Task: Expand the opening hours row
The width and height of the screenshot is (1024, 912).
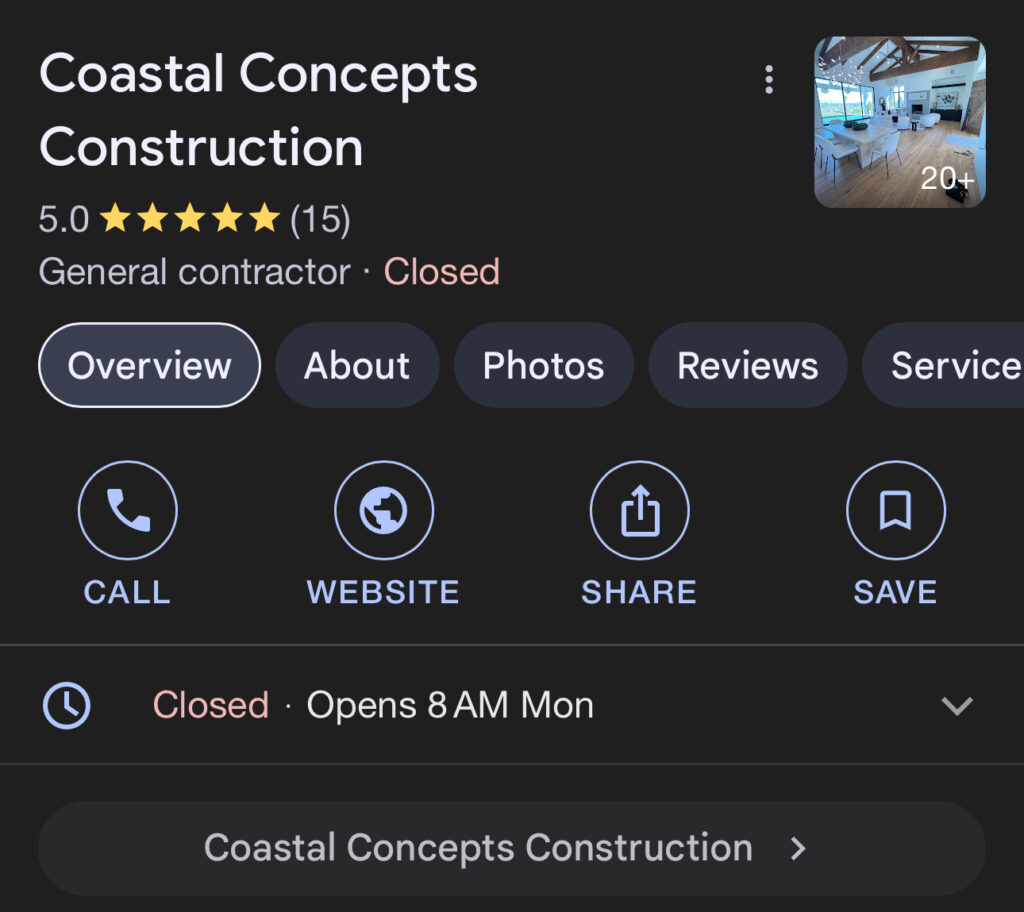Action: pyautogui.click(x=956, y=706)
